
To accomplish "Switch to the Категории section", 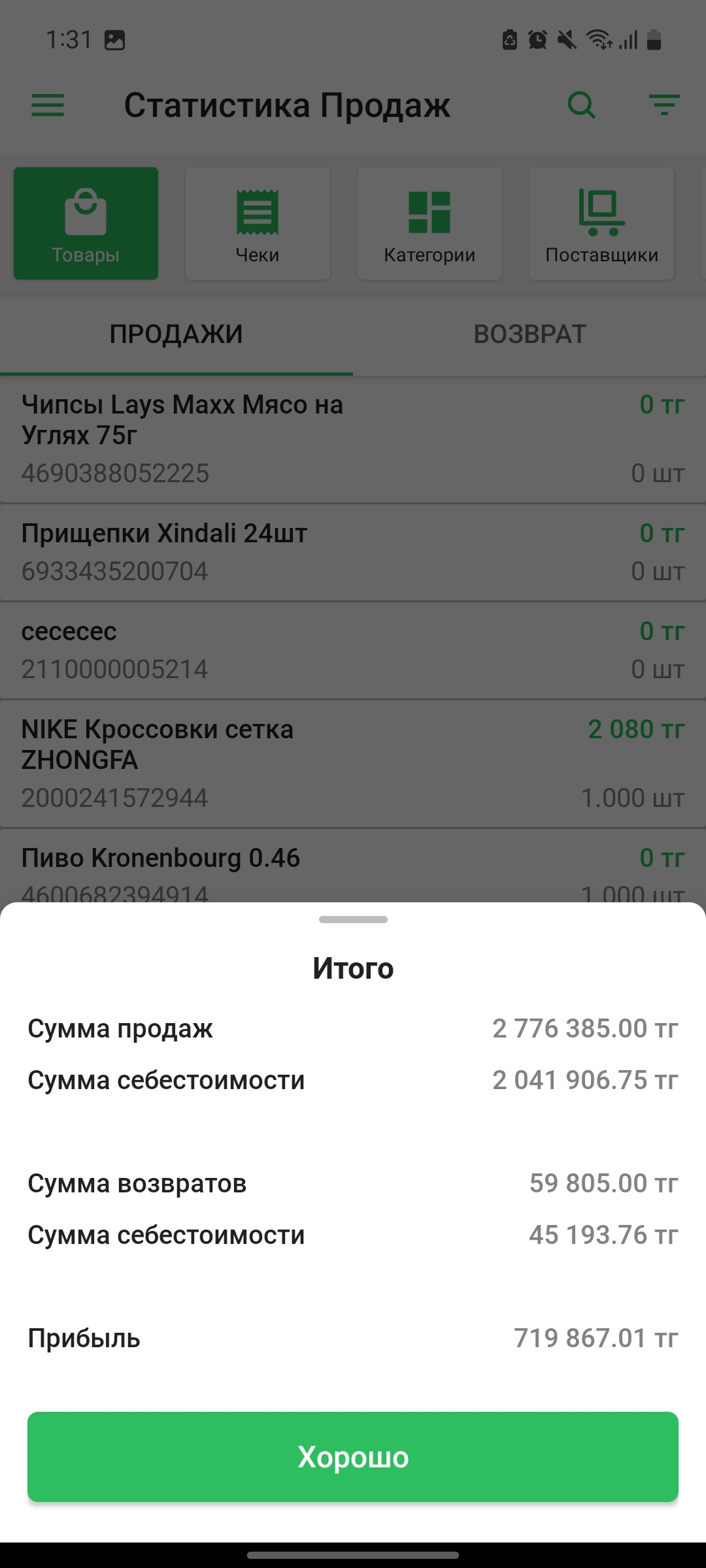I will pyautogui.click(x=429, y=223).
